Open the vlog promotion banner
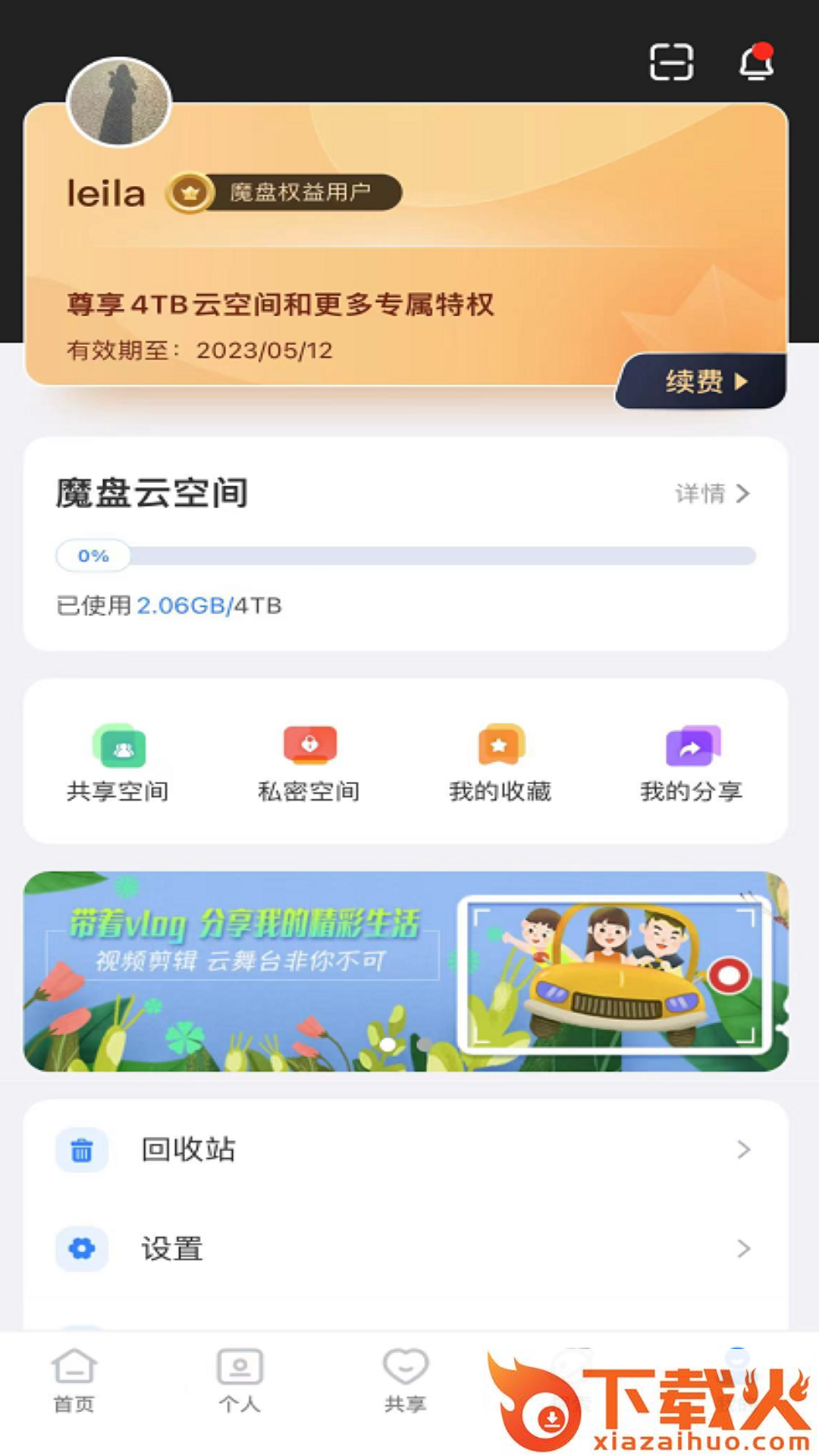Viewport: 819px width, 1456px height. pos(406,971)
